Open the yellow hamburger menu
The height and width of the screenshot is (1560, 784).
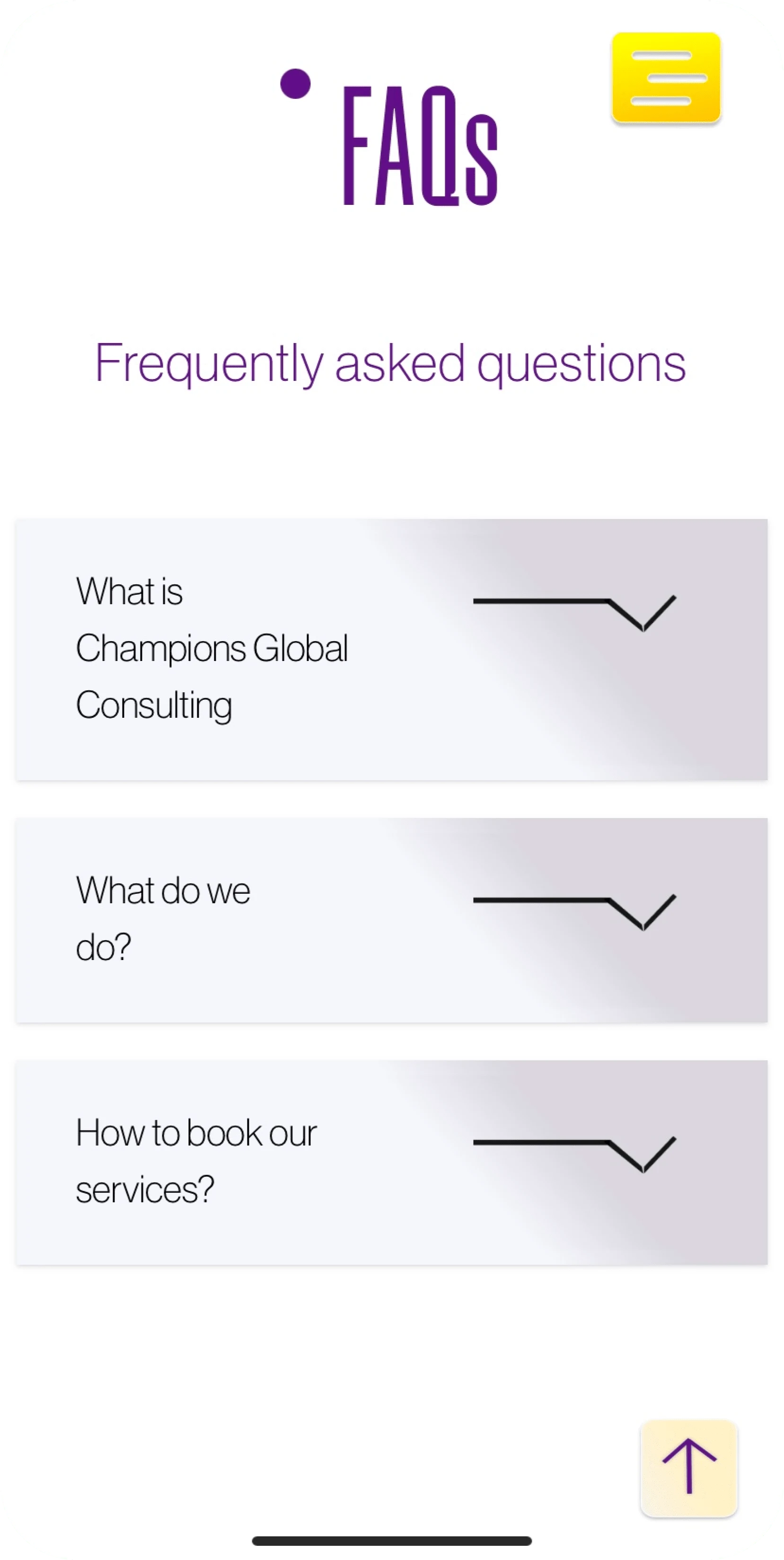point(666,78)
